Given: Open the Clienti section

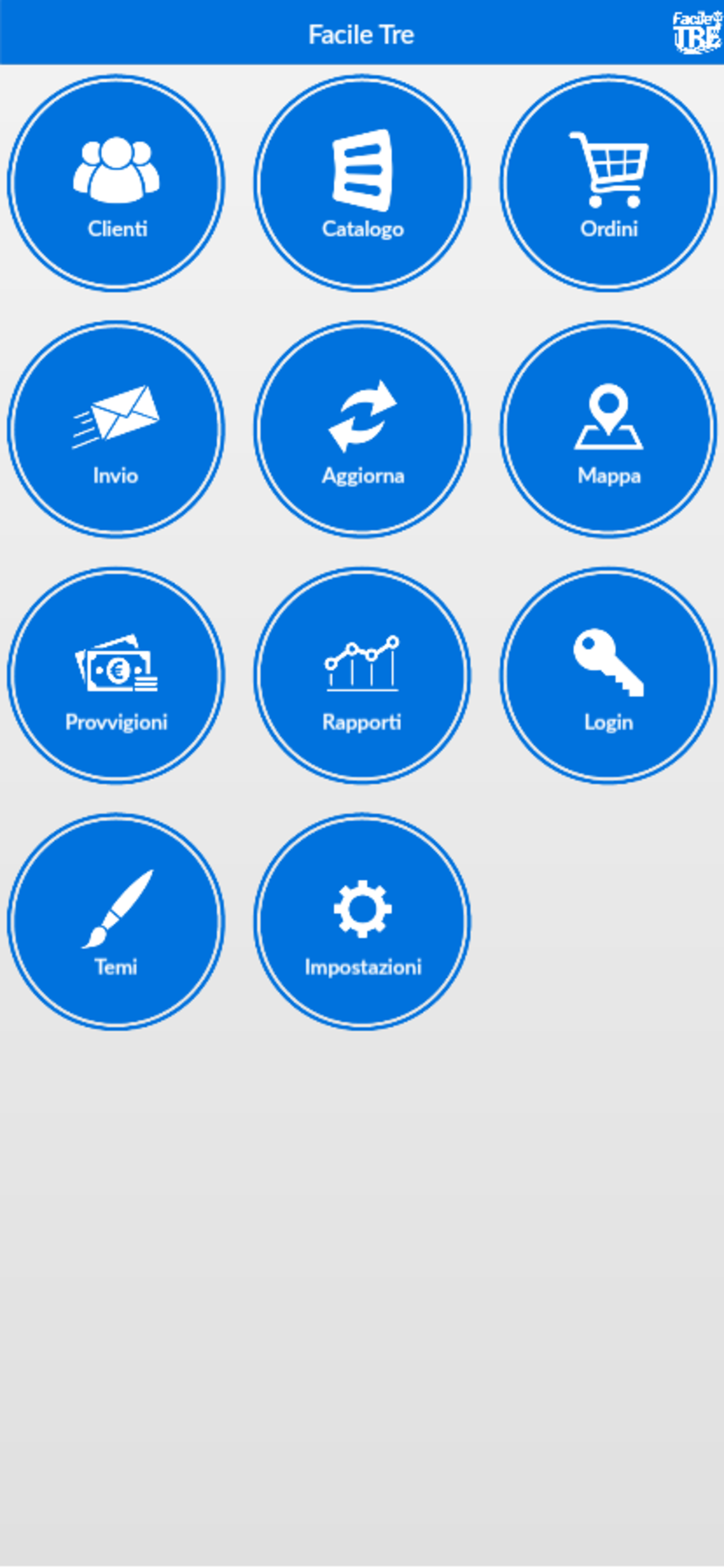Looking at the screenshot, I should click(x=116, y=183).
